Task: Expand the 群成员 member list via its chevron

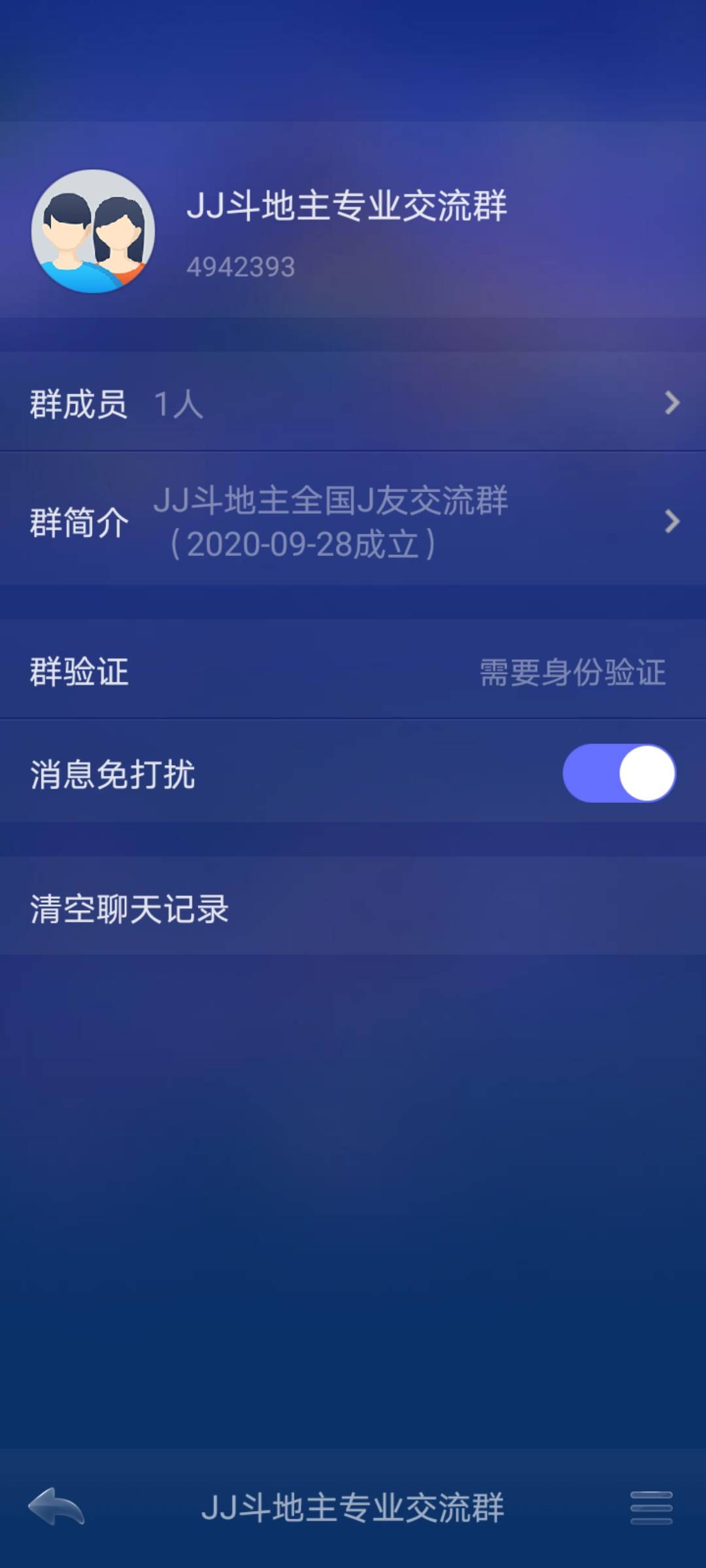Action: [x=673, y=405]
